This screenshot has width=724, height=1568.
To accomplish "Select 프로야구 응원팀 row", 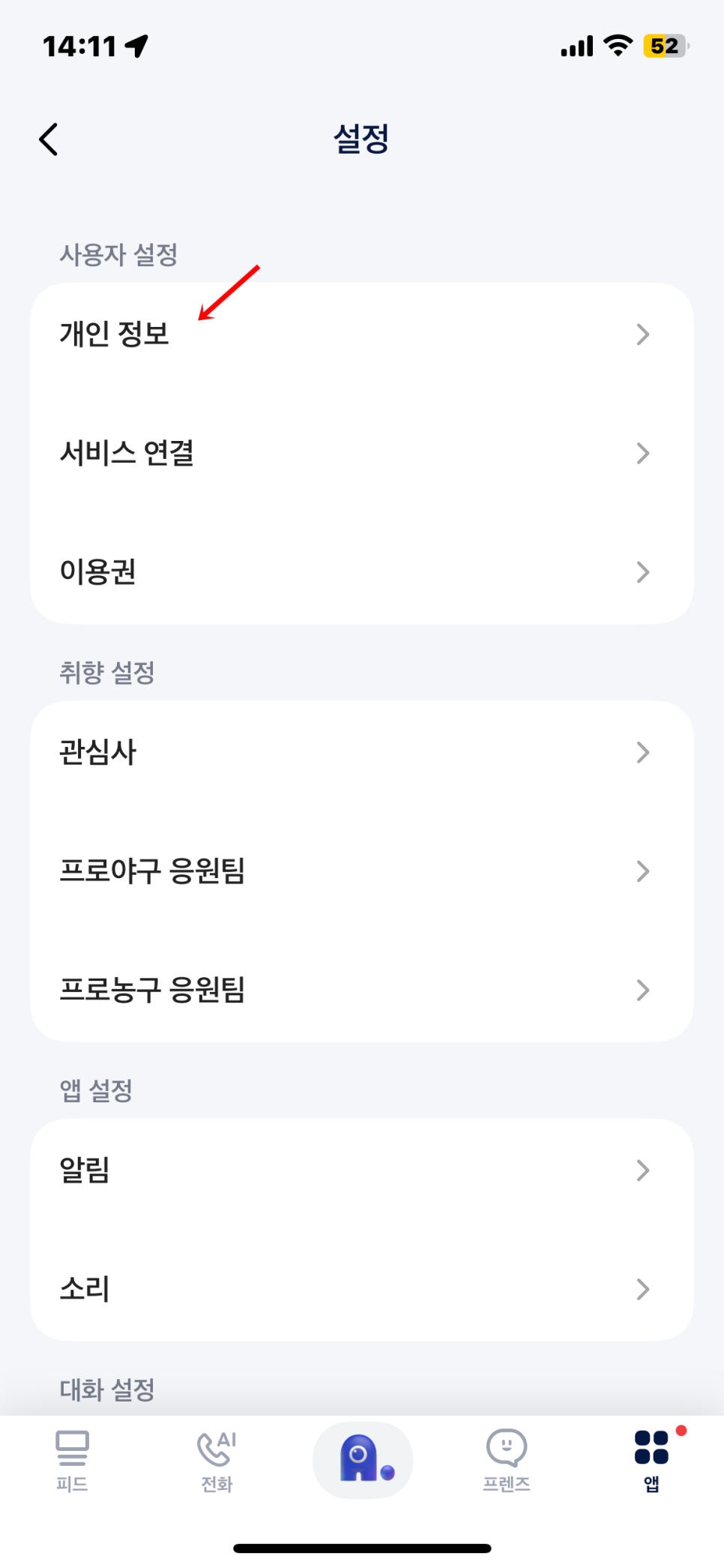I will click(362, 871).
